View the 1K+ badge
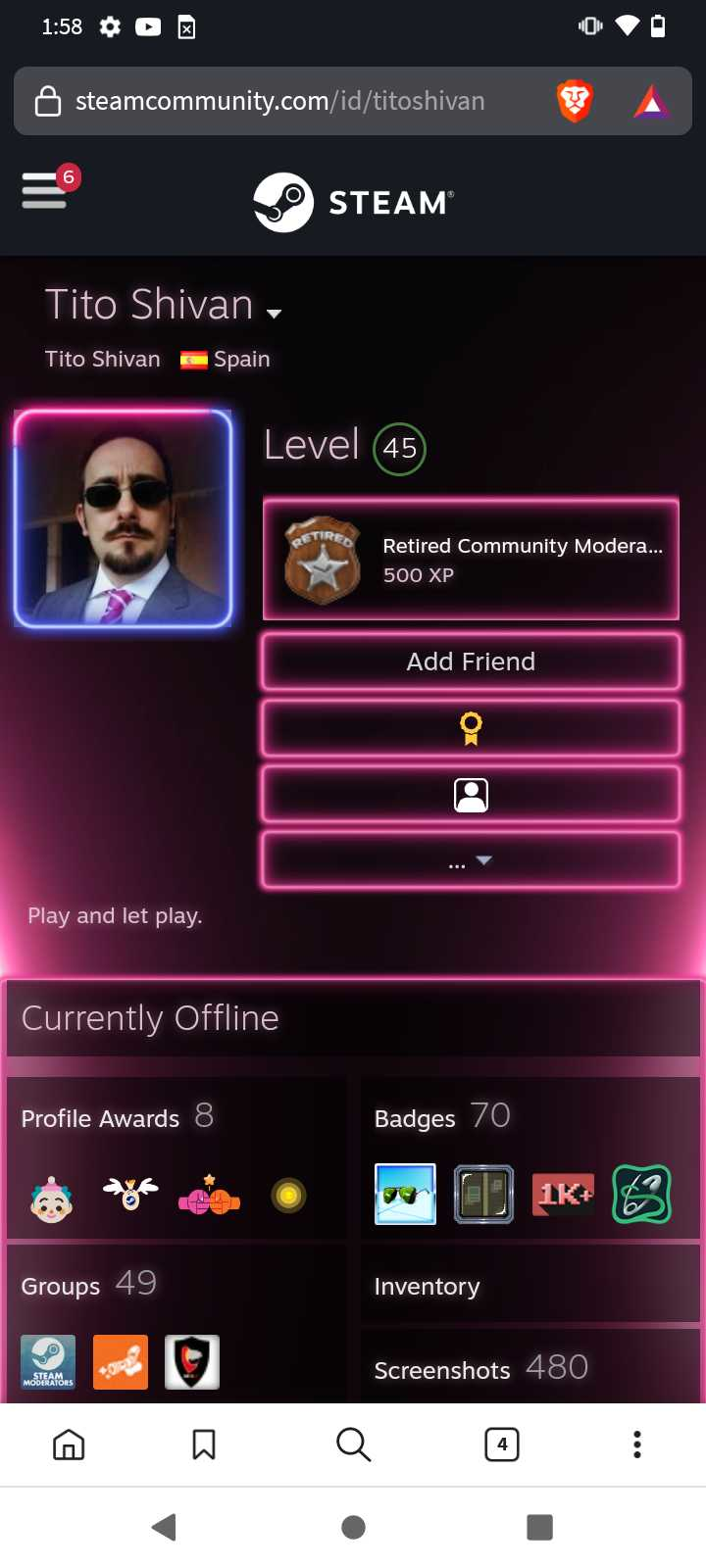 tap(563, 1195)
